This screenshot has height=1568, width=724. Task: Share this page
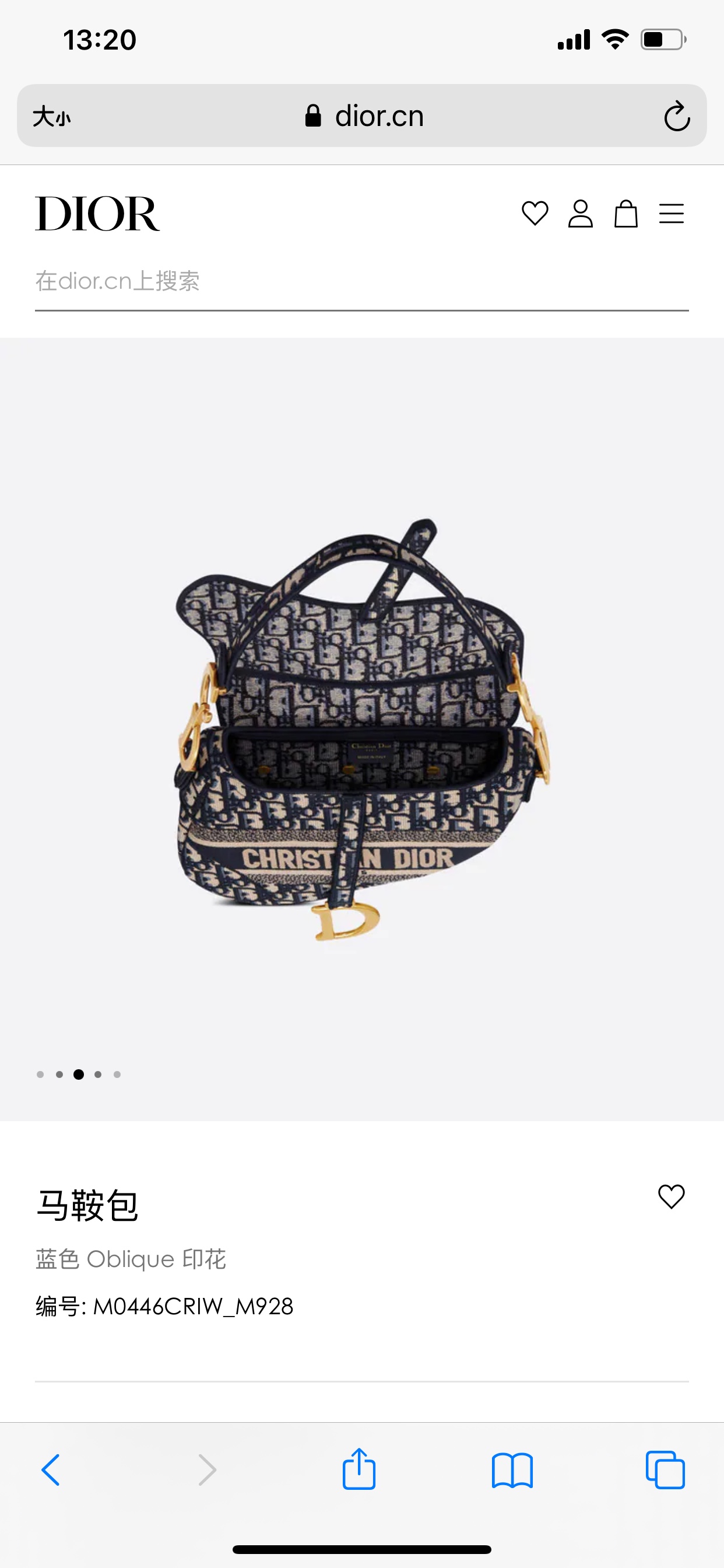[x=359, y=1470]
